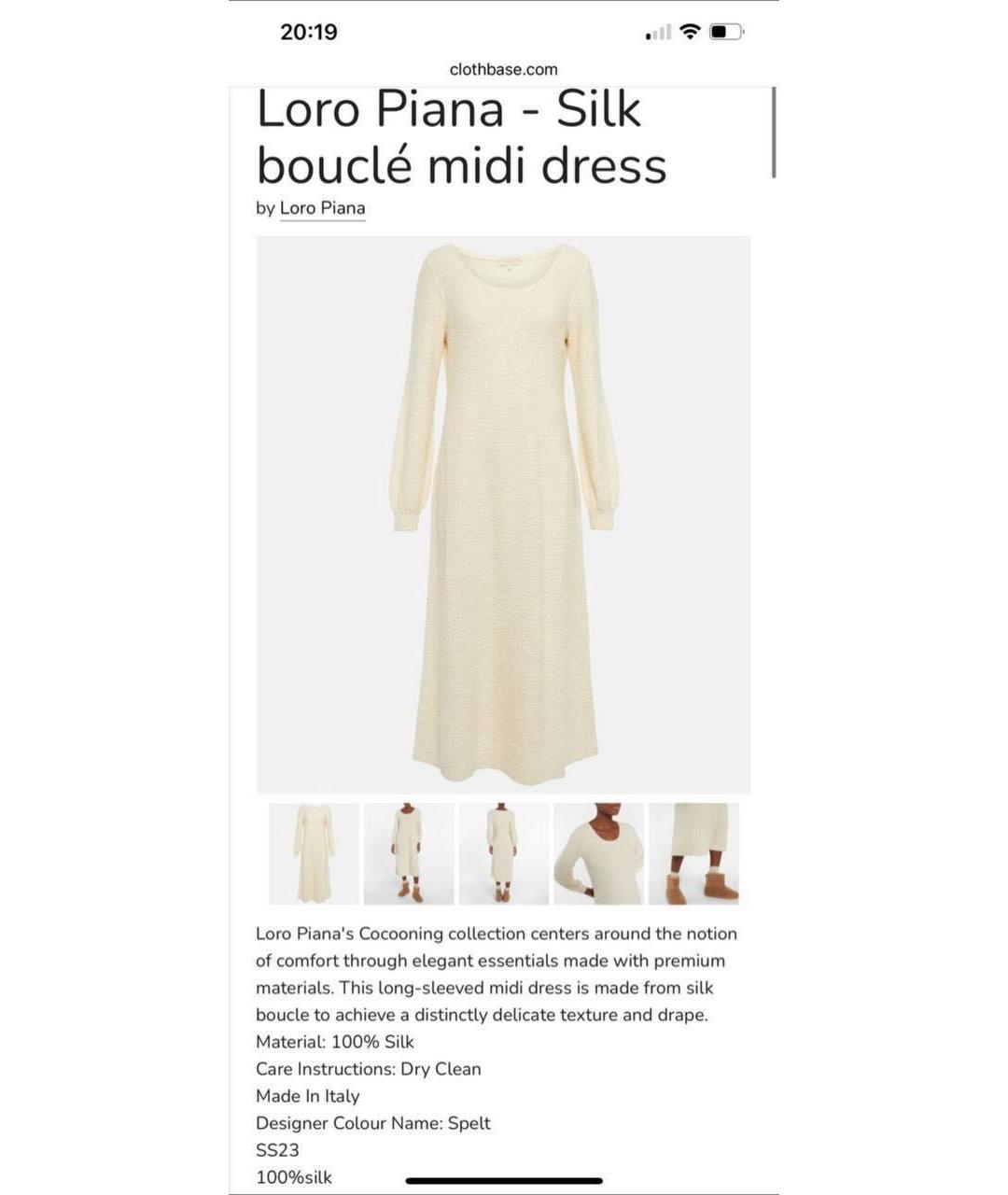View the third thumbnail of model standing
This screenshot has width=1008, height=1195.
click(x=504, y=853)
